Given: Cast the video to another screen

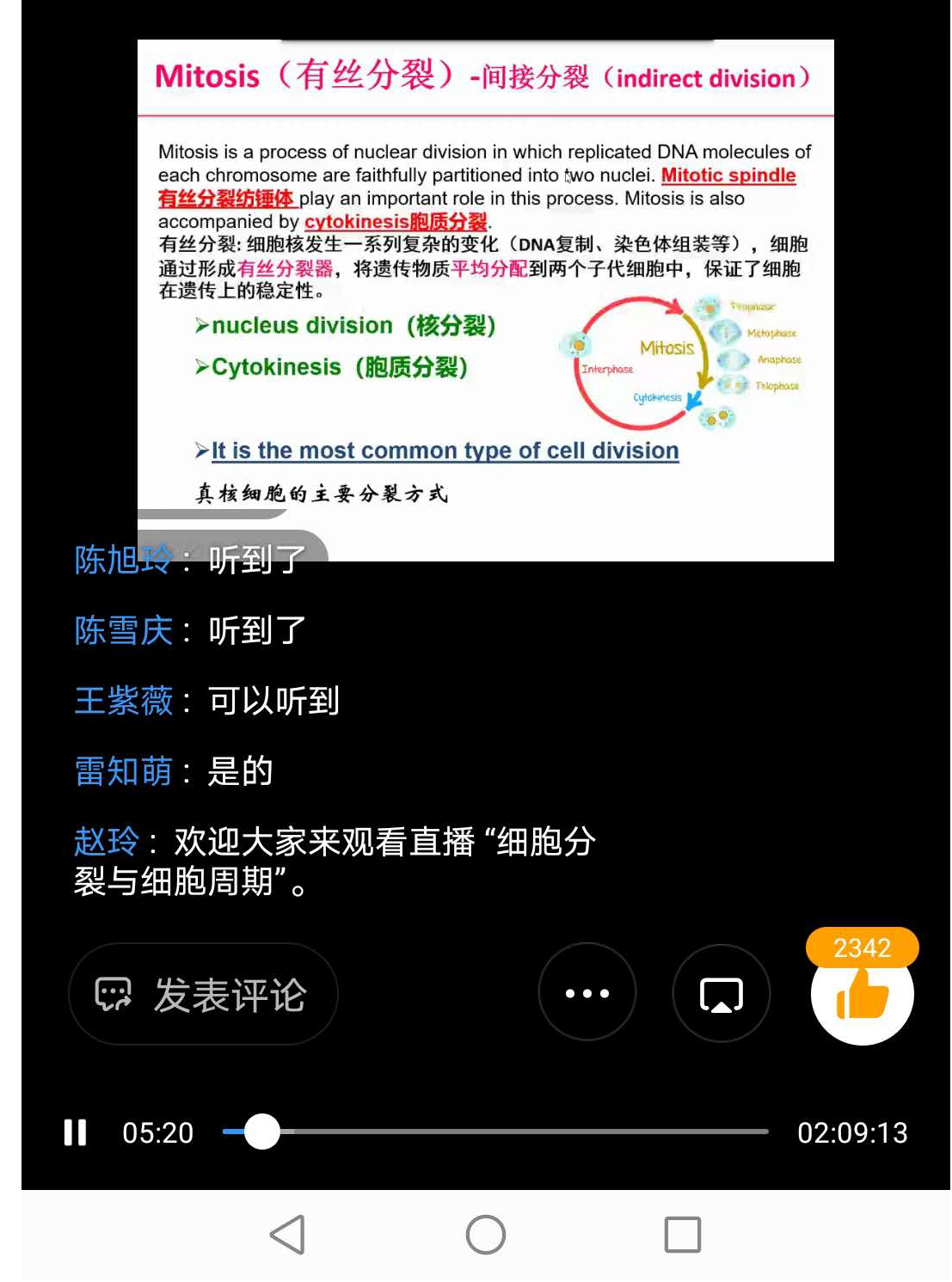Looking at the screenshot, I should point(721,994).
